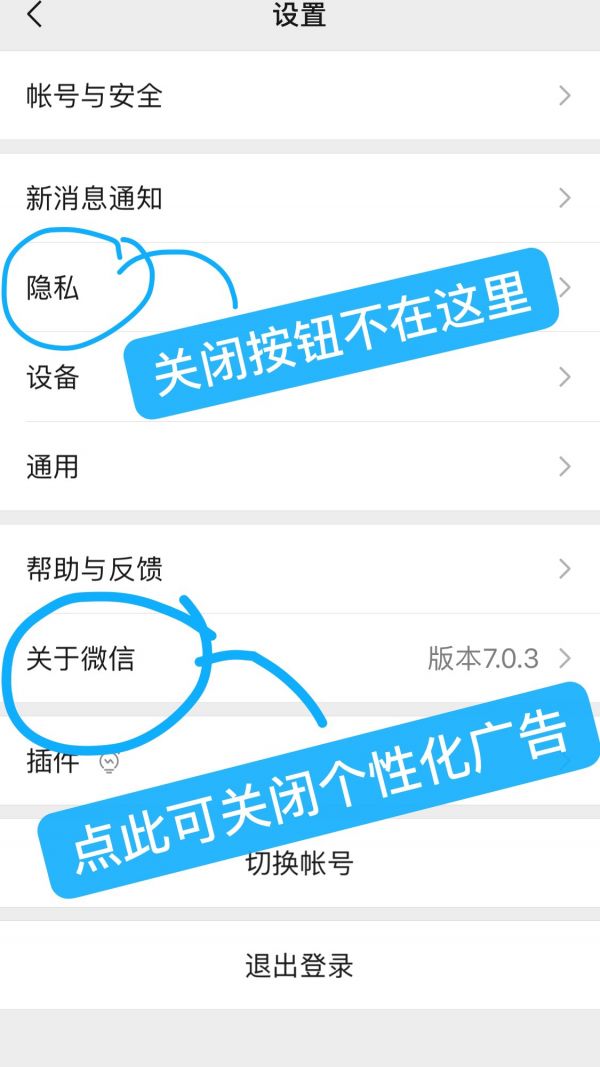Tap 退出登录 to log out
Image resolution: width=600 pixels, height=1067 pixels.
[x=300, y=966]
